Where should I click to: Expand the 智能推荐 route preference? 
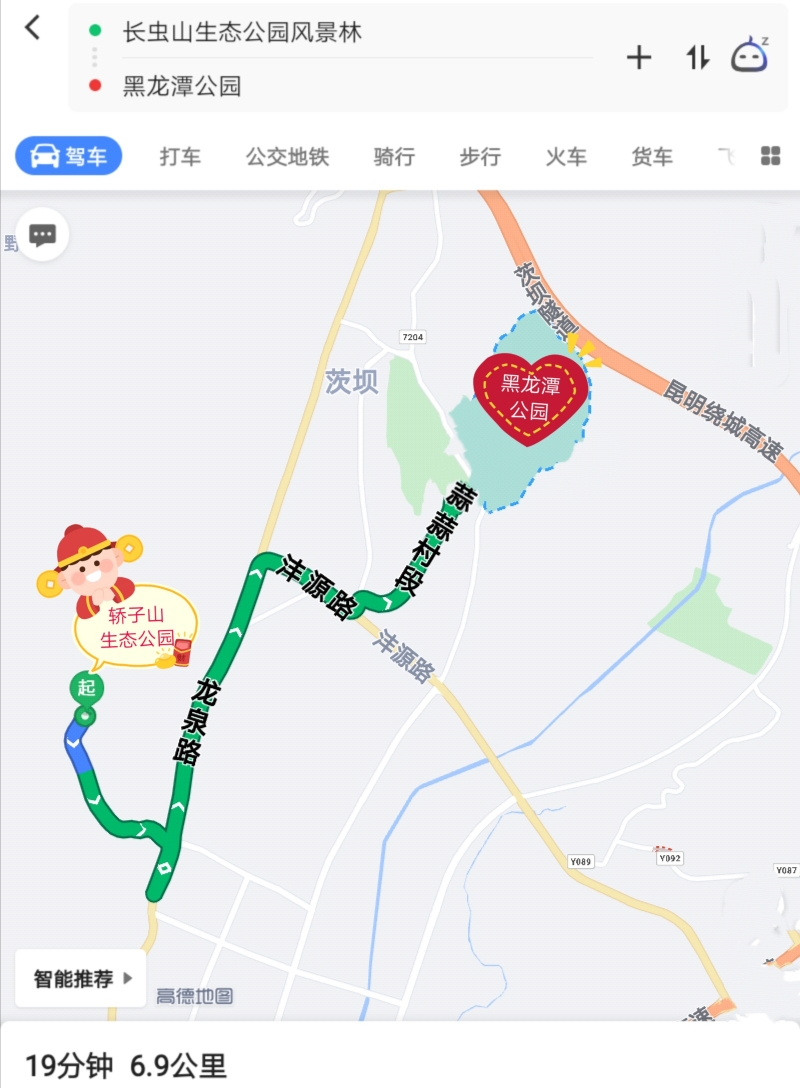[x=82, y=978]
